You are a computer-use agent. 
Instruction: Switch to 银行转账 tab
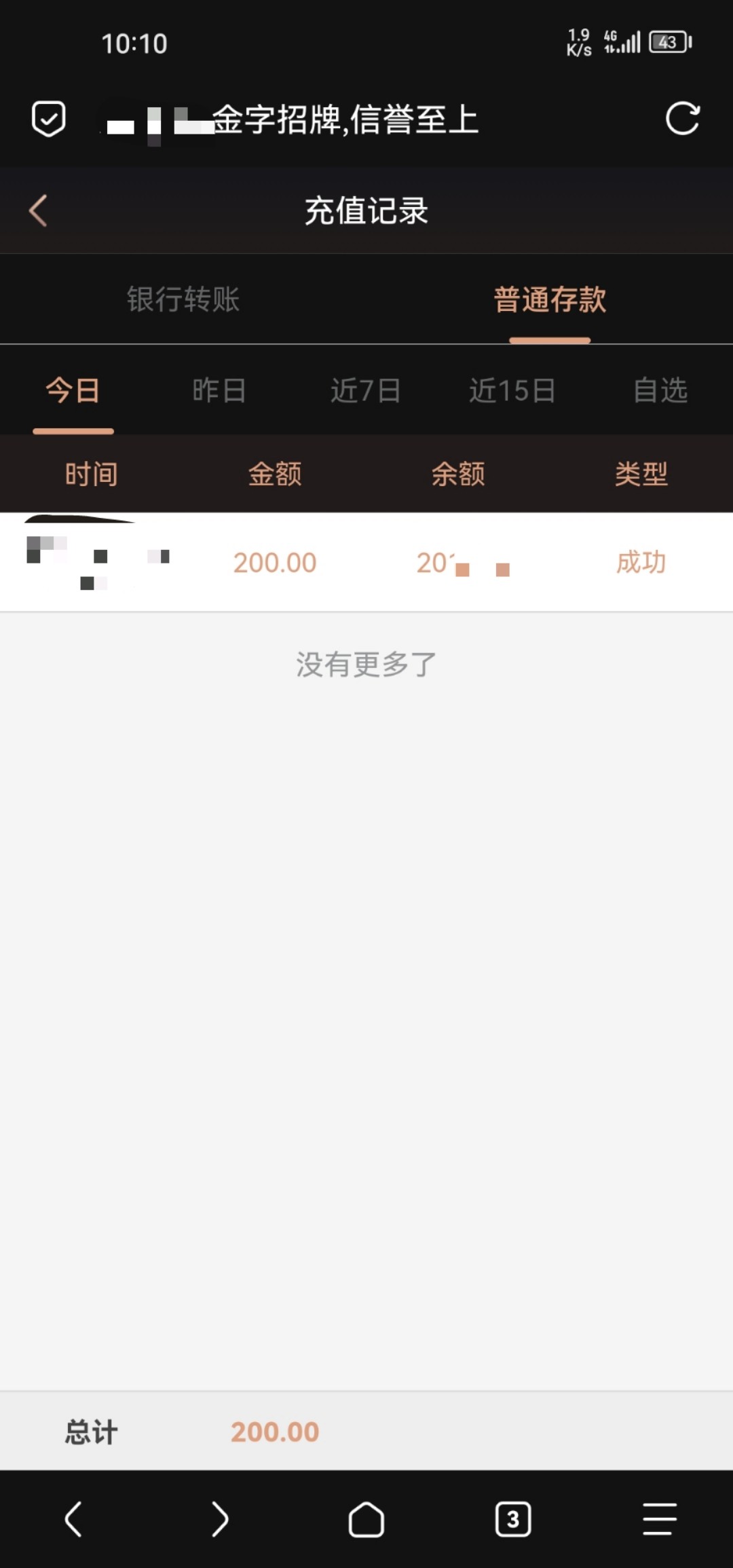pos(183,299)
